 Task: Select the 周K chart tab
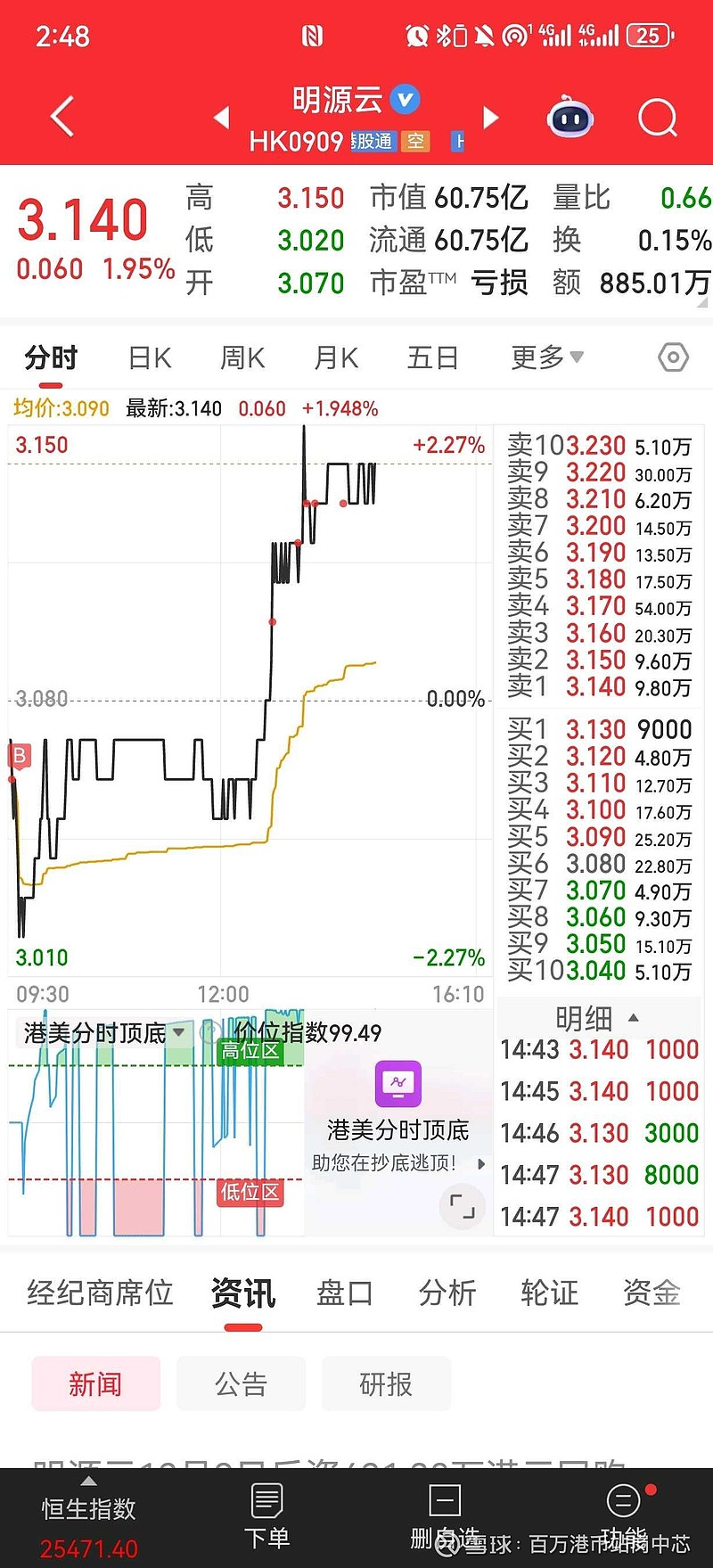(x=242, y=358)
